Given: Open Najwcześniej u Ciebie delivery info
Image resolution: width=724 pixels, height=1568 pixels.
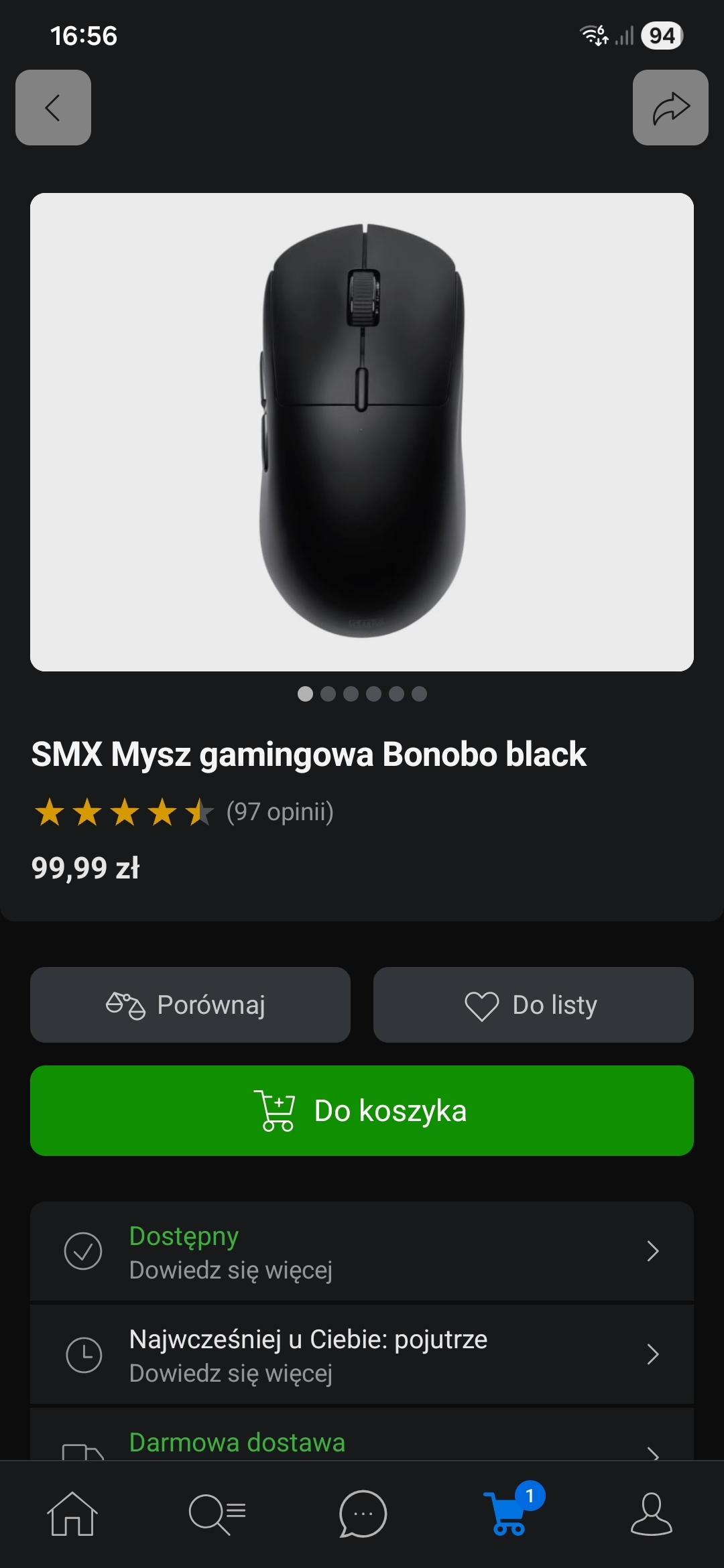Looking at the screenshot, I should [362, 1354].
